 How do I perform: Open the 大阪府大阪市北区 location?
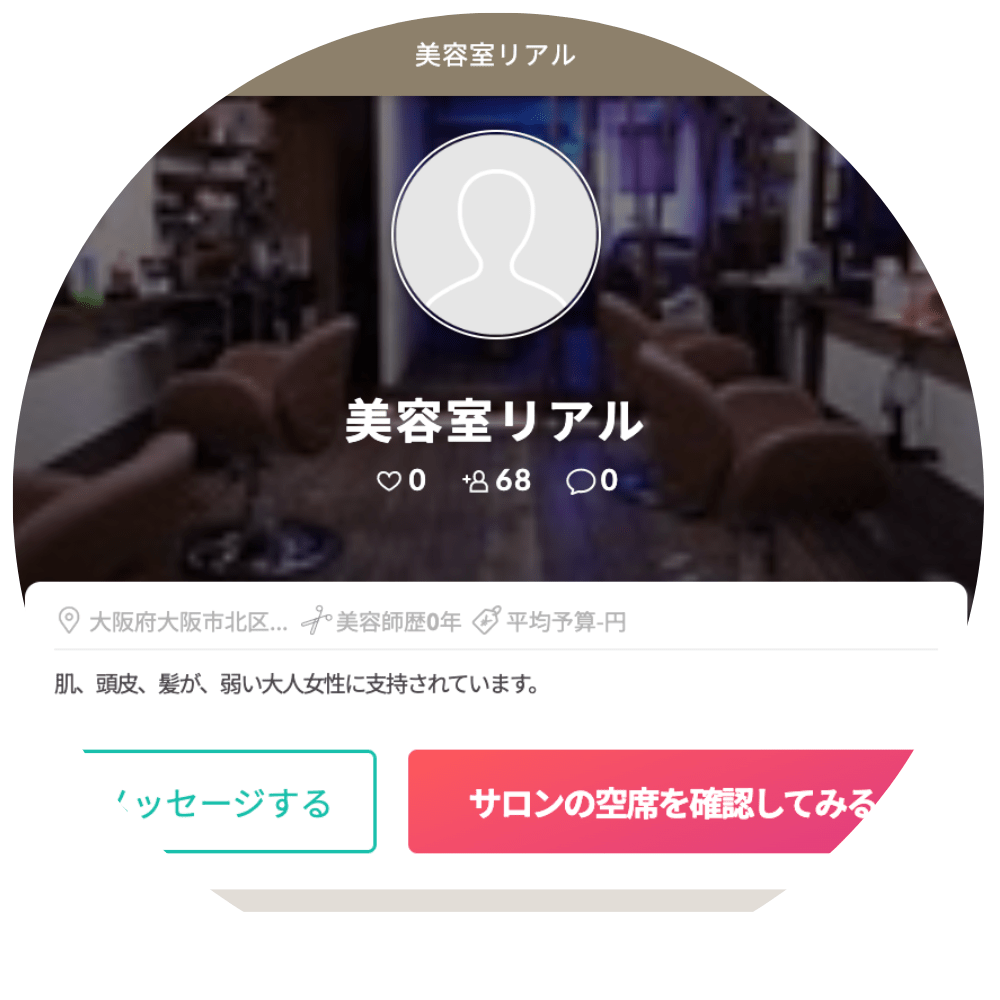point(175,623)
